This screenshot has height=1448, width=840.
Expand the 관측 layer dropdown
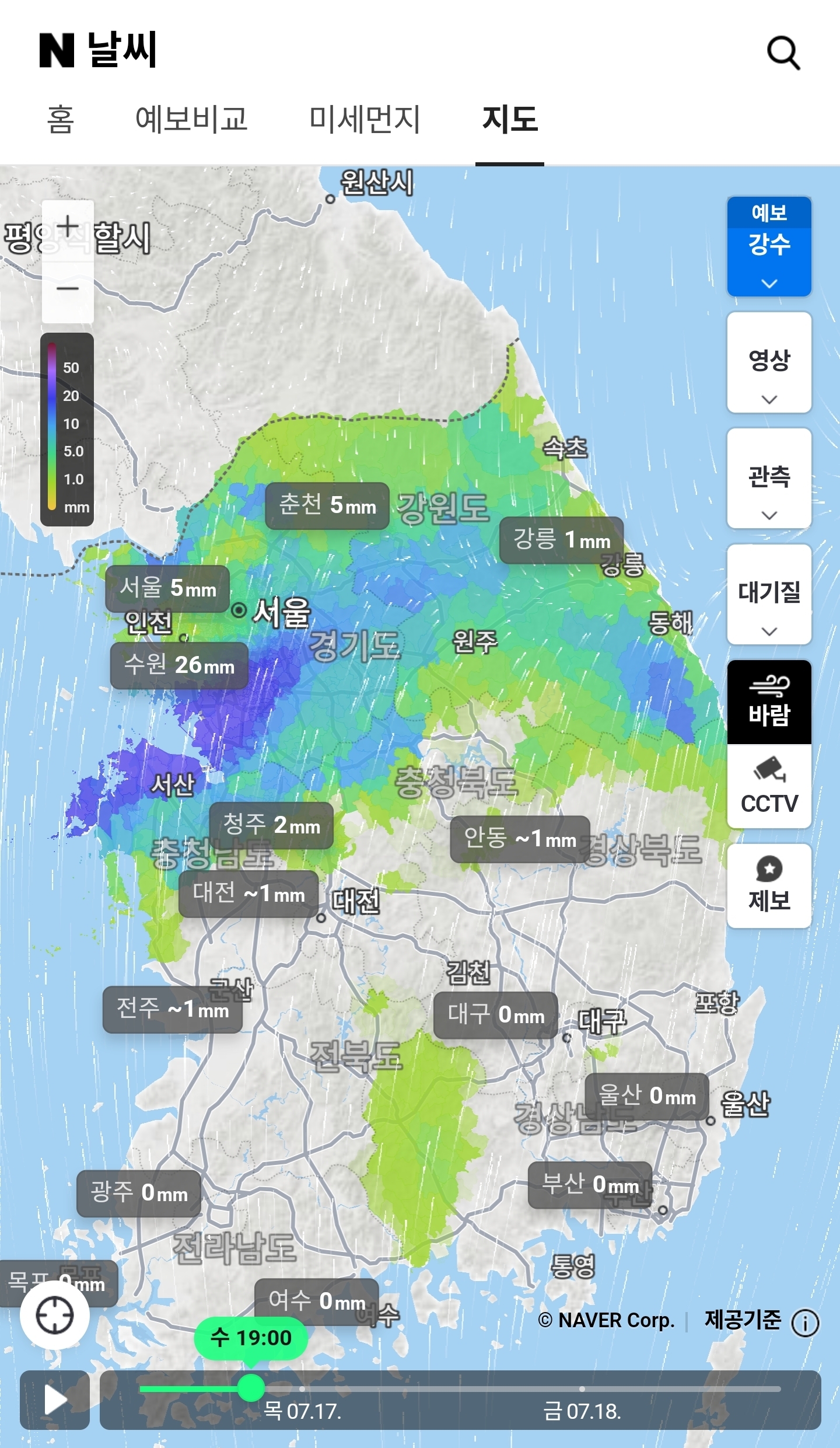click(769, 479)
